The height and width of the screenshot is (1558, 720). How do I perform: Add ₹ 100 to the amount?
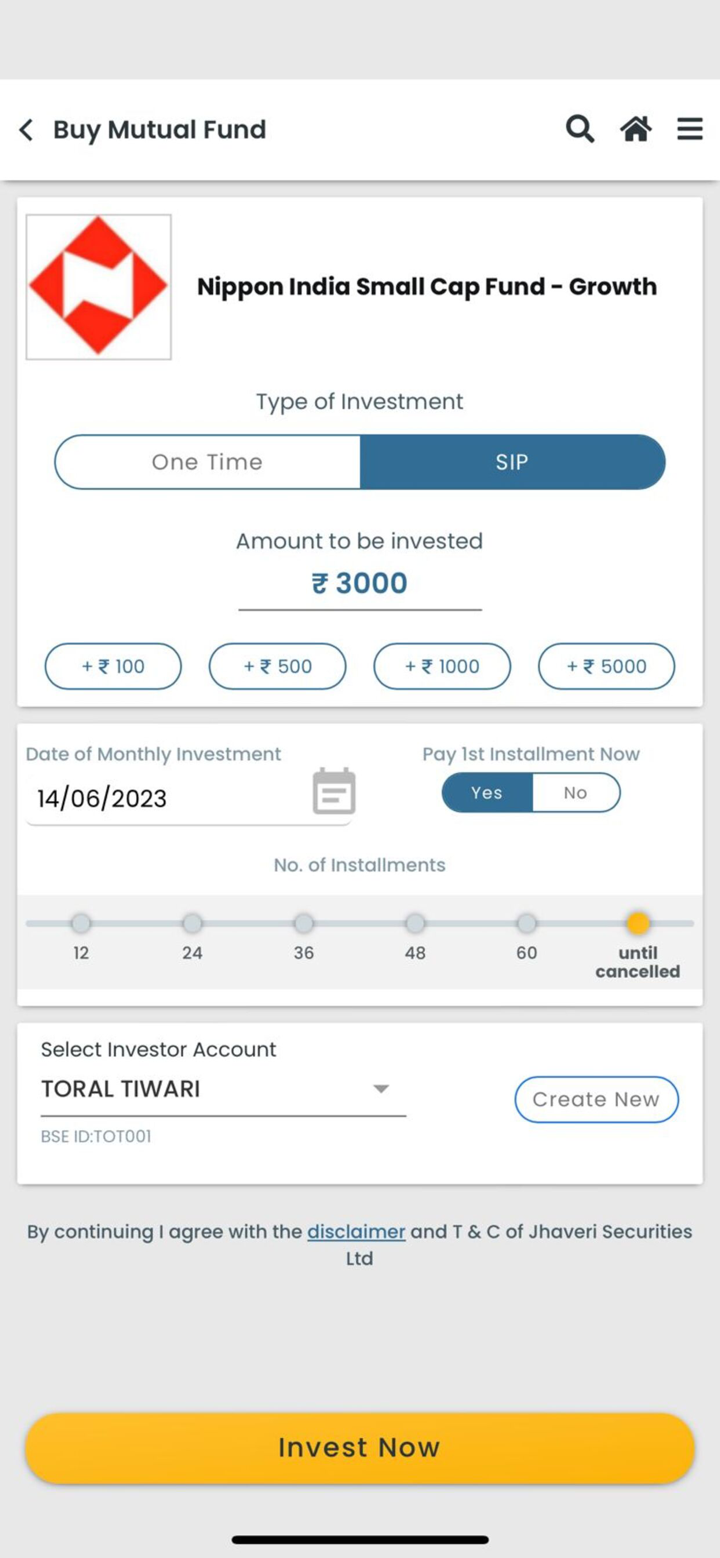click(x=113, y=666)
